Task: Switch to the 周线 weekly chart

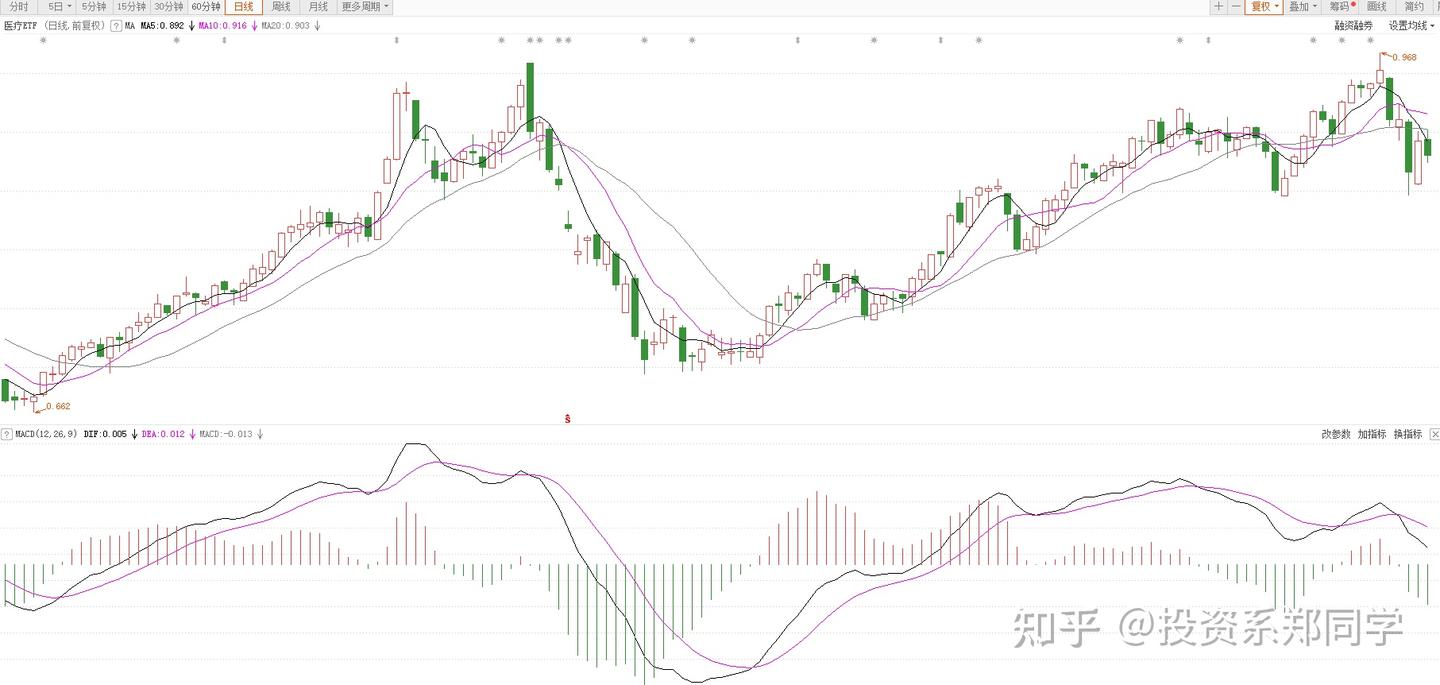Action: tap(281, 6)
